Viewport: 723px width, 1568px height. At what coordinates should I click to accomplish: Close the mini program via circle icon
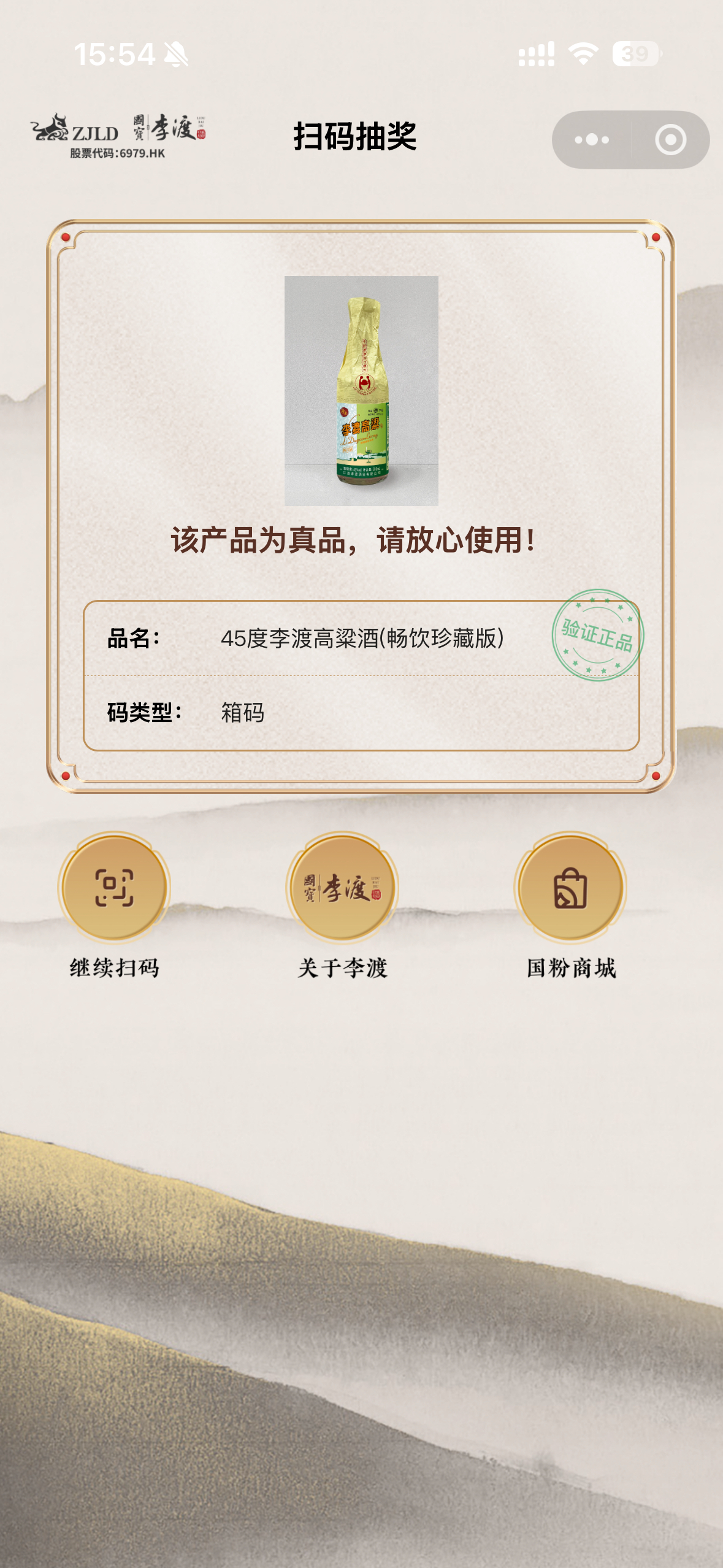(x=670, y=140)
